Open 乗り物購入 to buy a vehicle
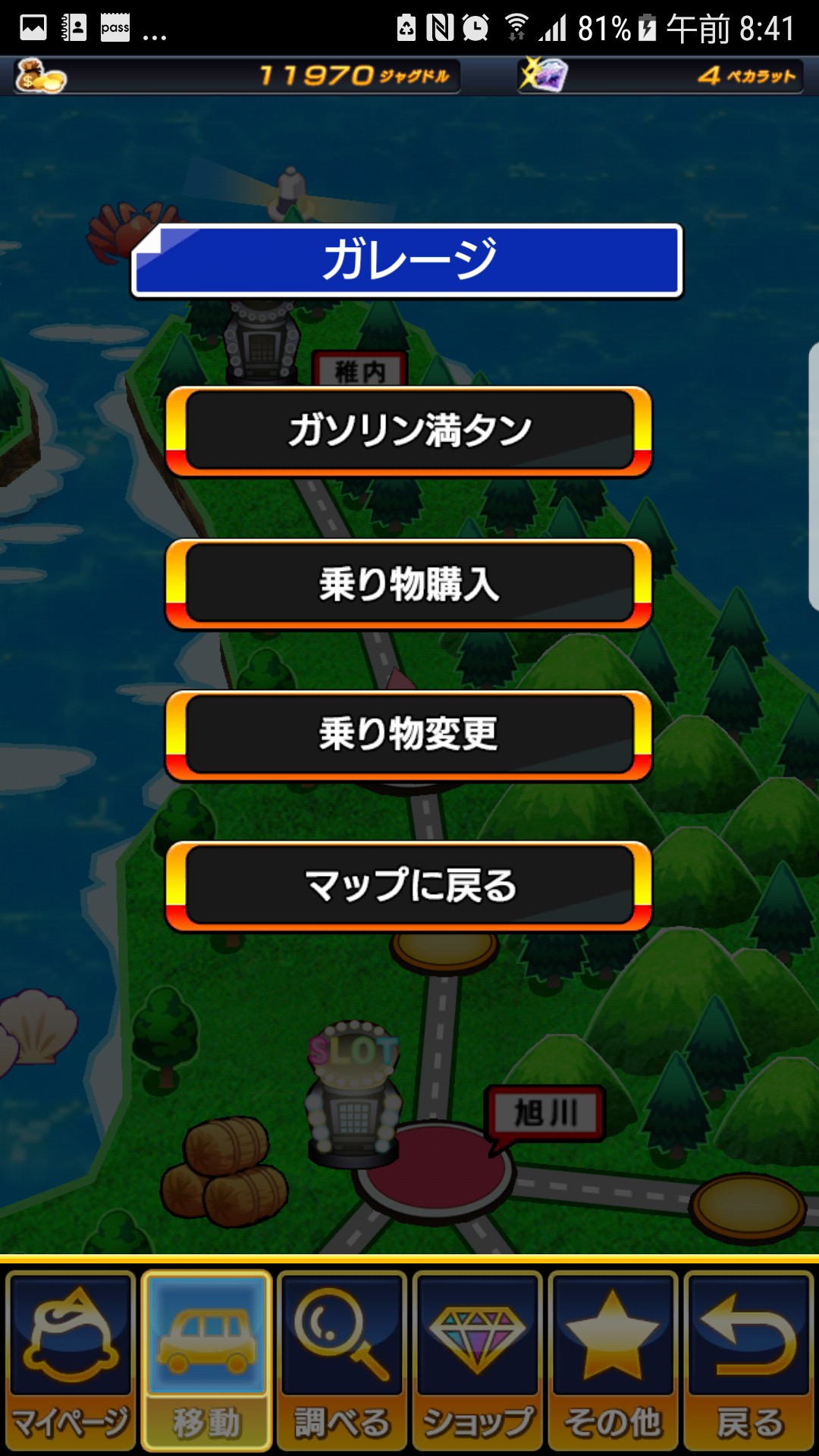 pyautogui.click(x=409, y=584)
